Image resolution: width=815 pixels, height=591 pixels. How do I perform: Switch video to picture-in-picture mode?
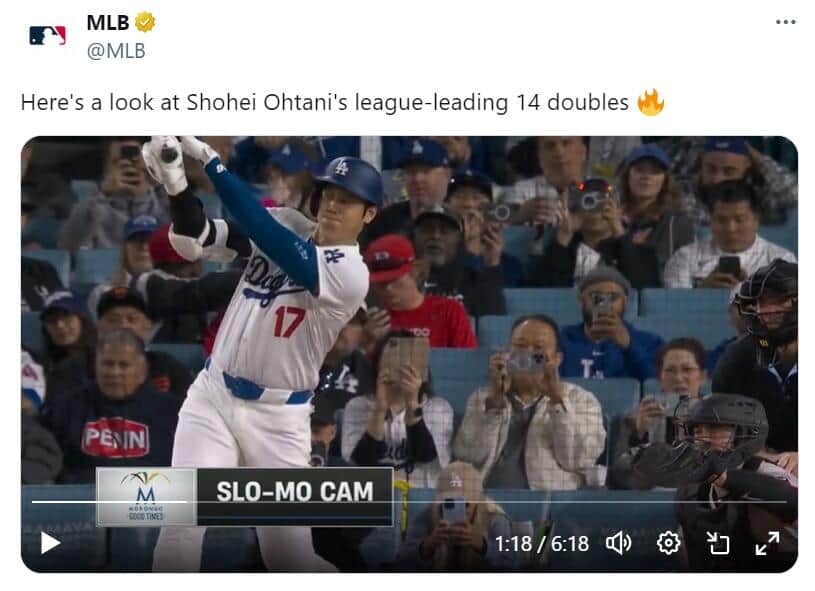(x=718, y=543)
